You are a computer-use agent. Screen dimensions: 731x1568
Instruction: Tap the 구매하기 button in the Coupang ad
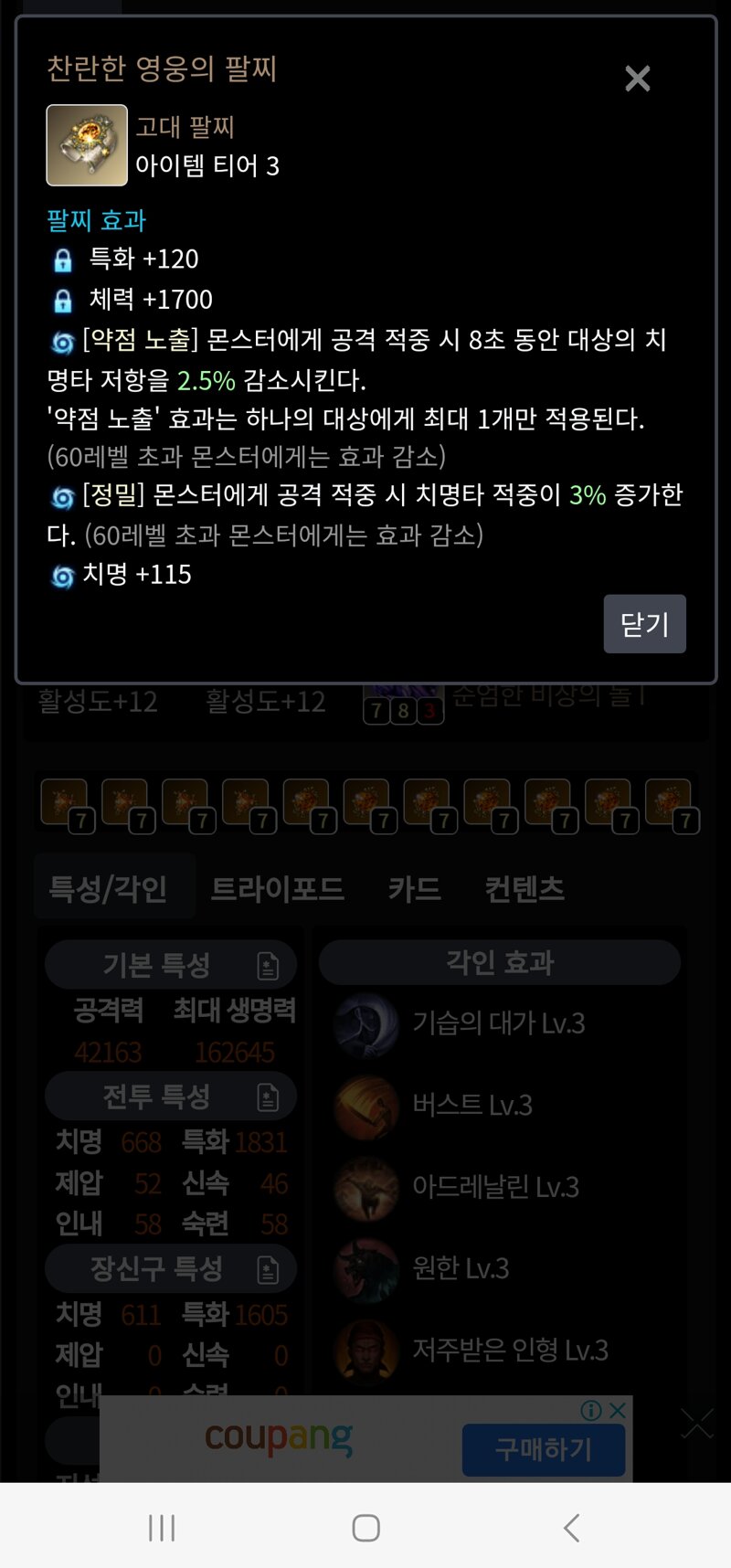(543, 1449)
